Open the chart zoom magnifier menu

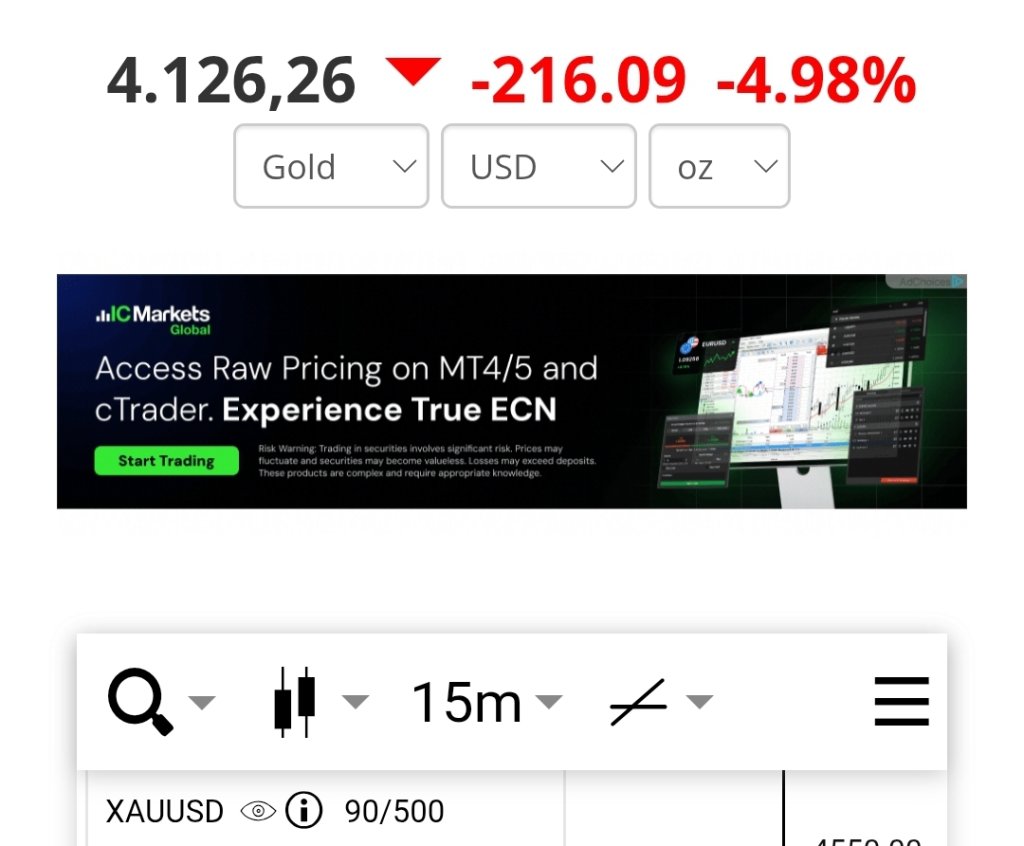coord(159,702)
